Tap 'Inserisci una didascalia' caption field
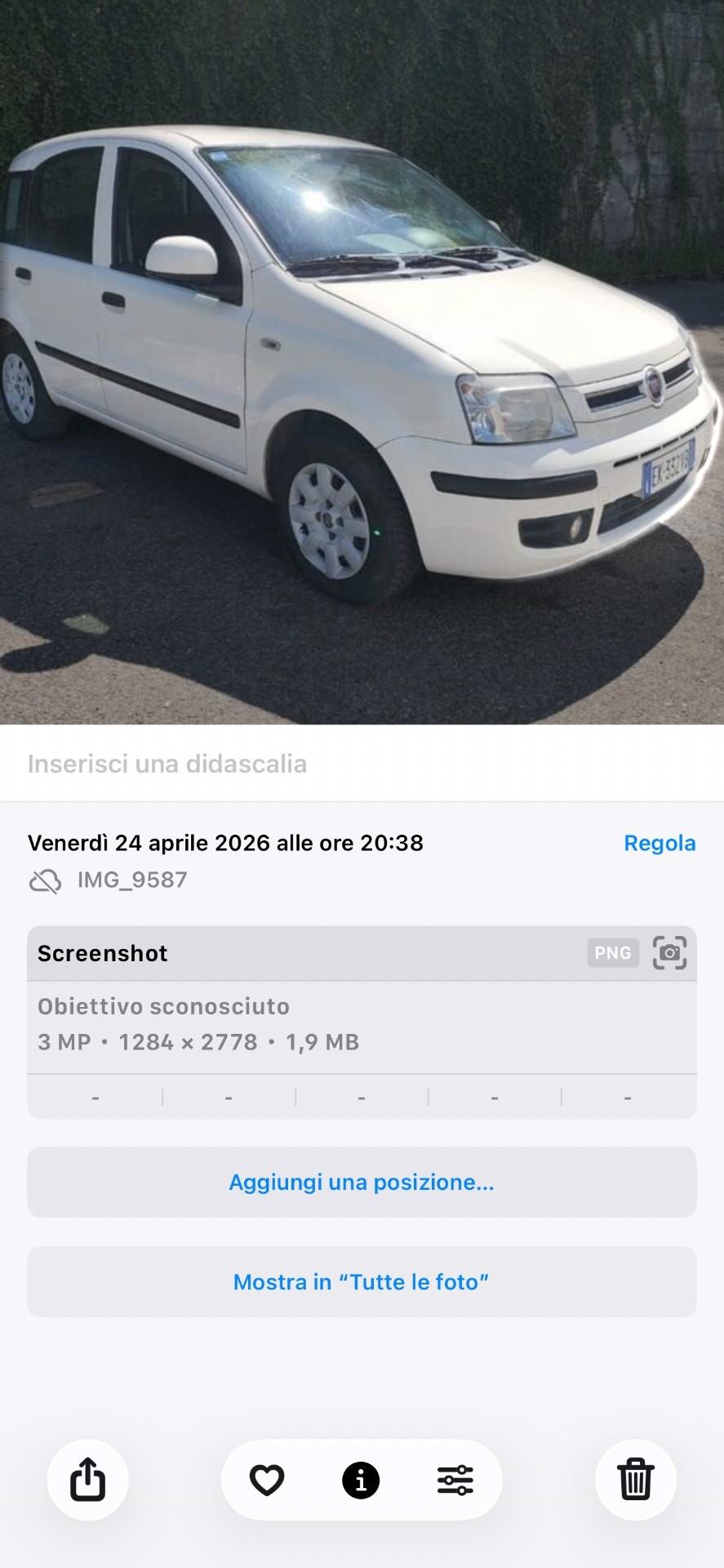This screenshot has width=724, height=1568. [167, 764]
